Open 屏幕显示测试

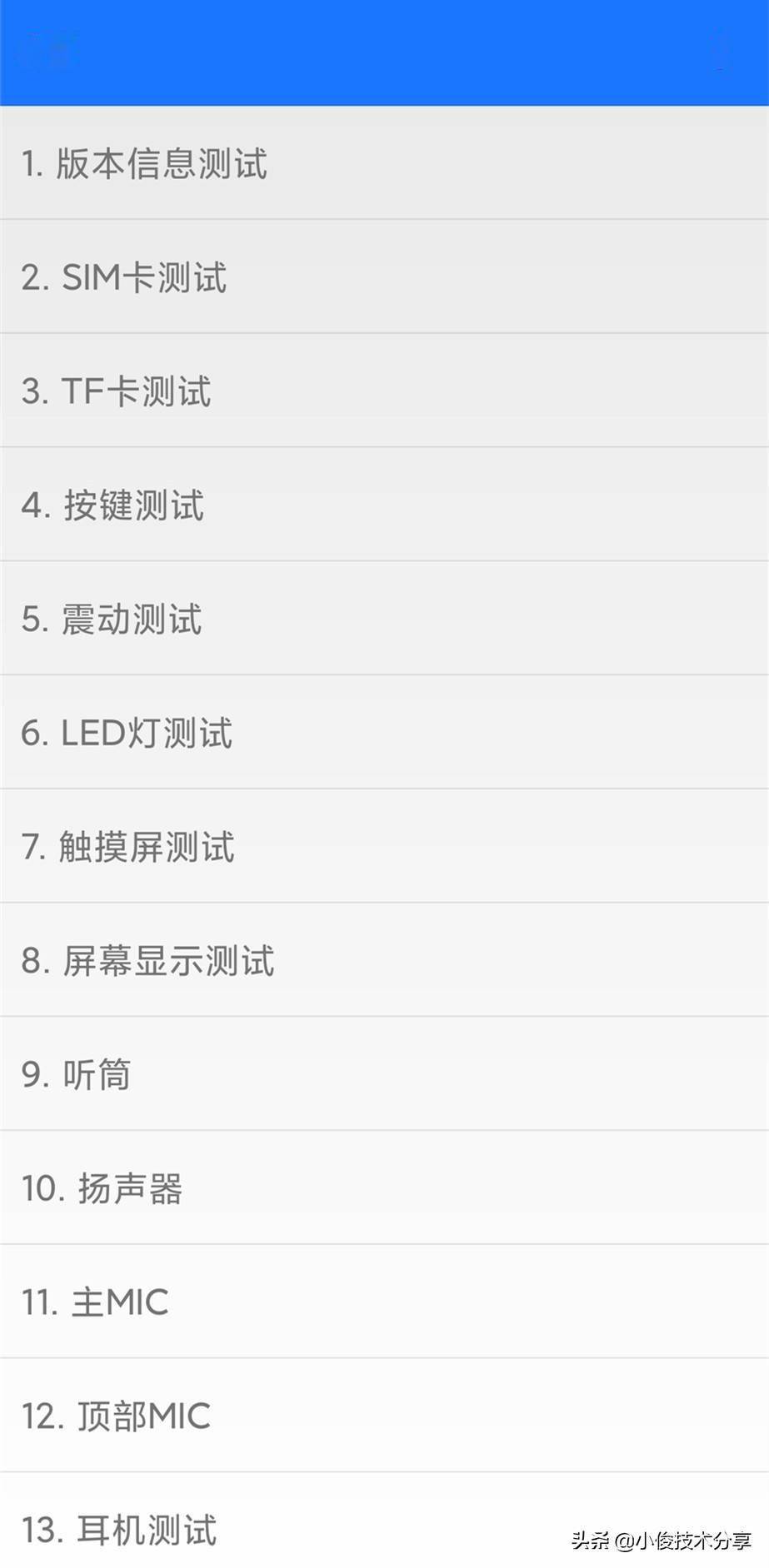click(x=384, y=960)
